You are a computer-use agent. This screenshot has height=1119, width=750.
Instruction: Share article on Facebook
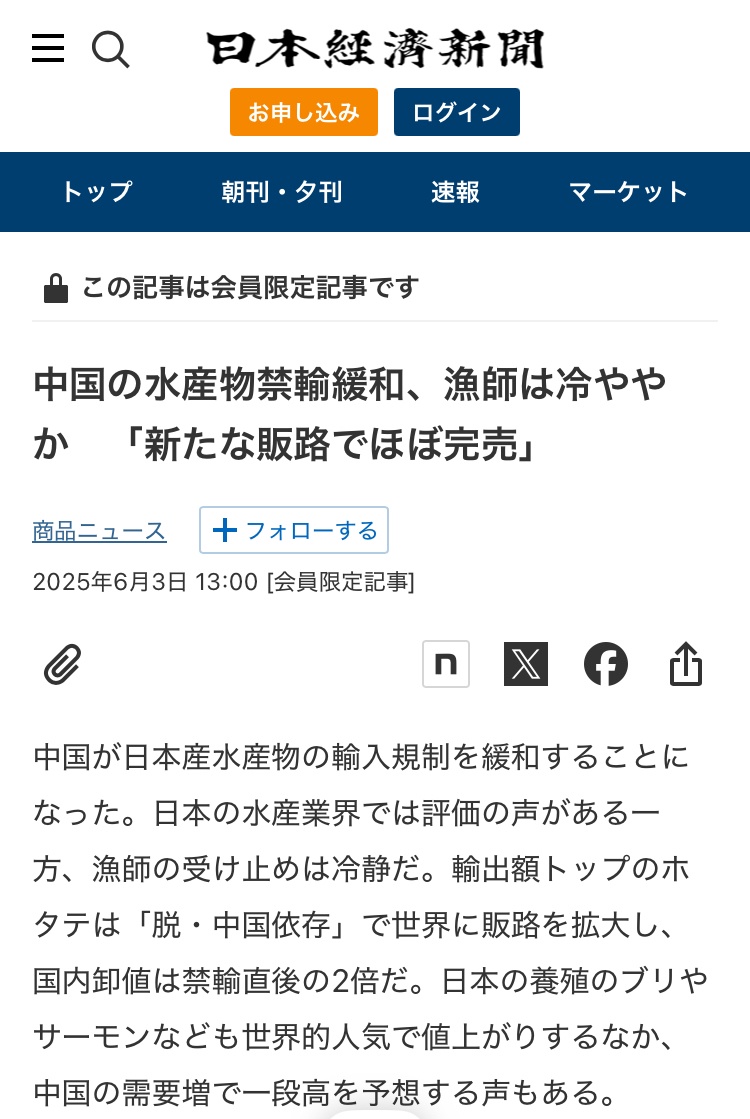pos(606,664)
